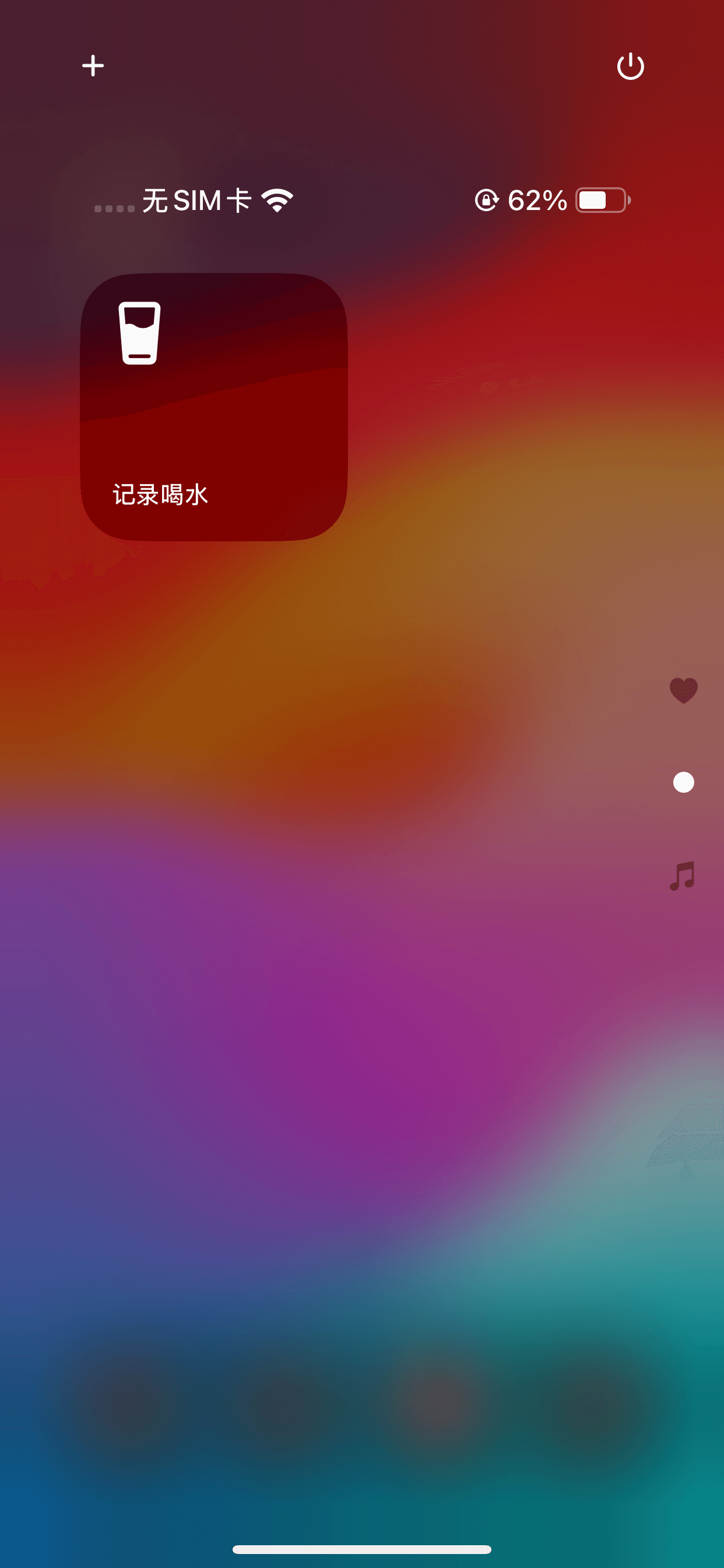Tap the 记录喝水 (log water) control tile

point(213,407)
